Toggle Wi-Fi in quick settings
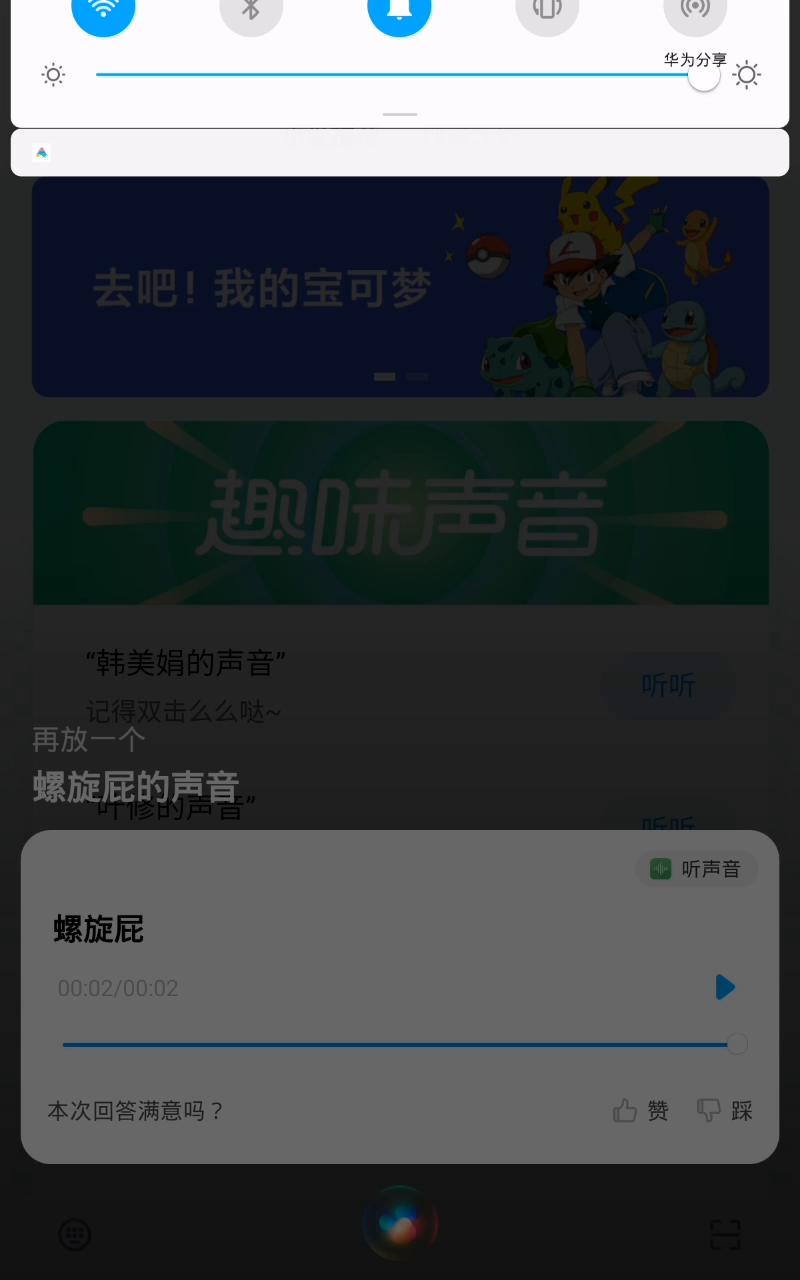Screen dimensions: 800x1280 [103, 10]
